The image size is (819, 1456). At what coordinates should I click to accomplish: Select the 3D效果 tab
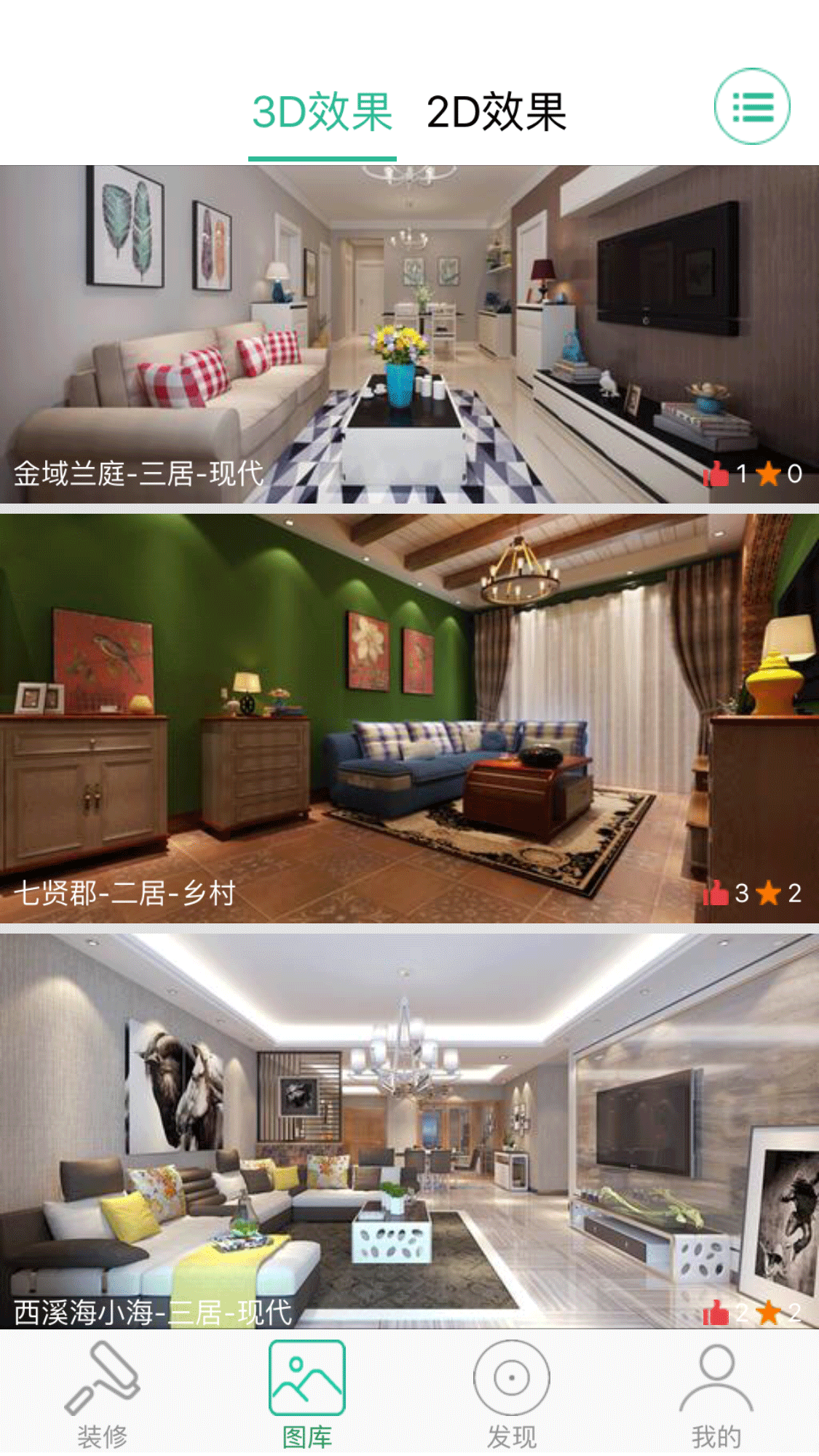[x=322, y=113]
